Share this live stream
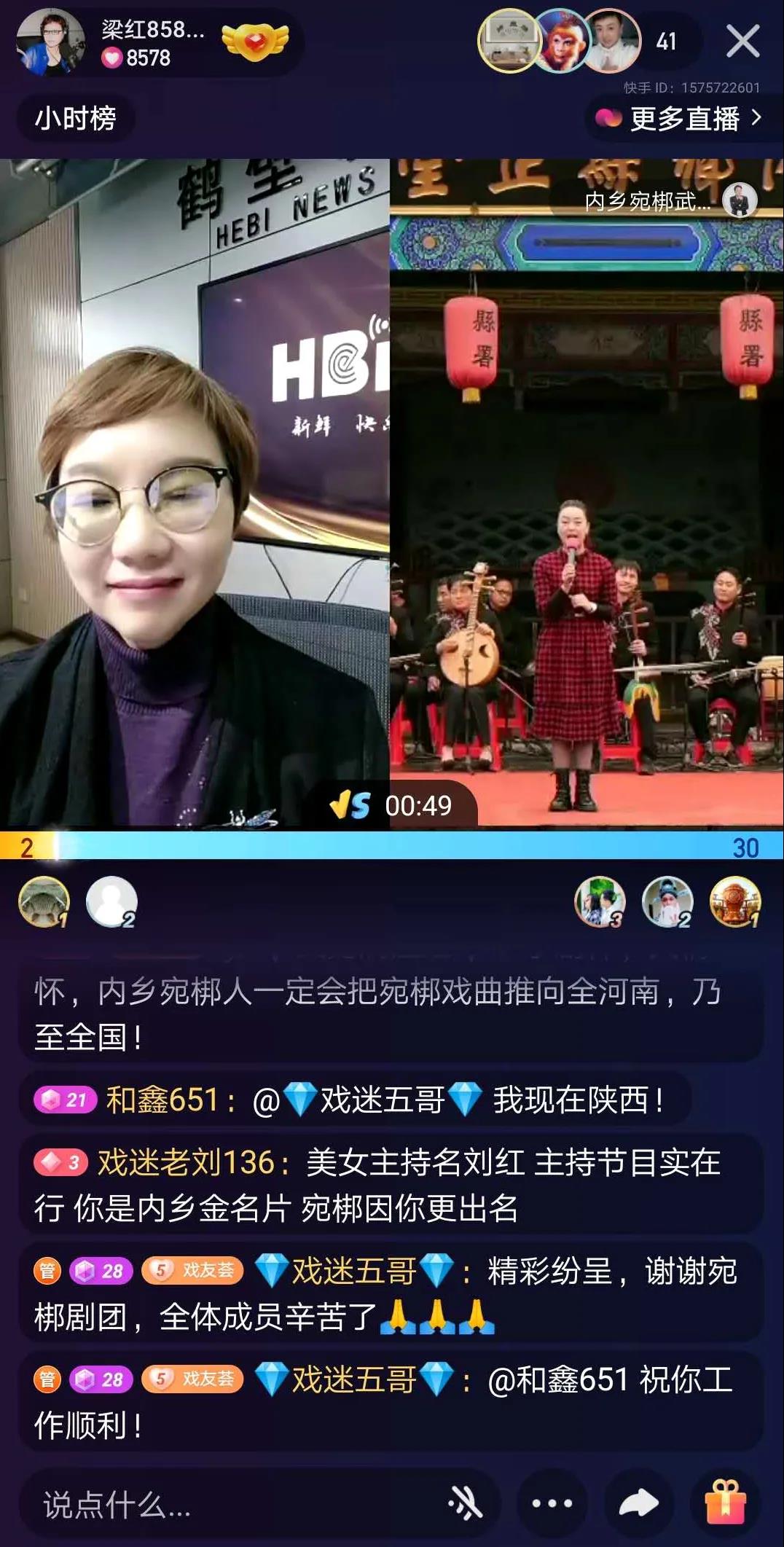The image size is (784, 1547). [x=638, y=1503]
